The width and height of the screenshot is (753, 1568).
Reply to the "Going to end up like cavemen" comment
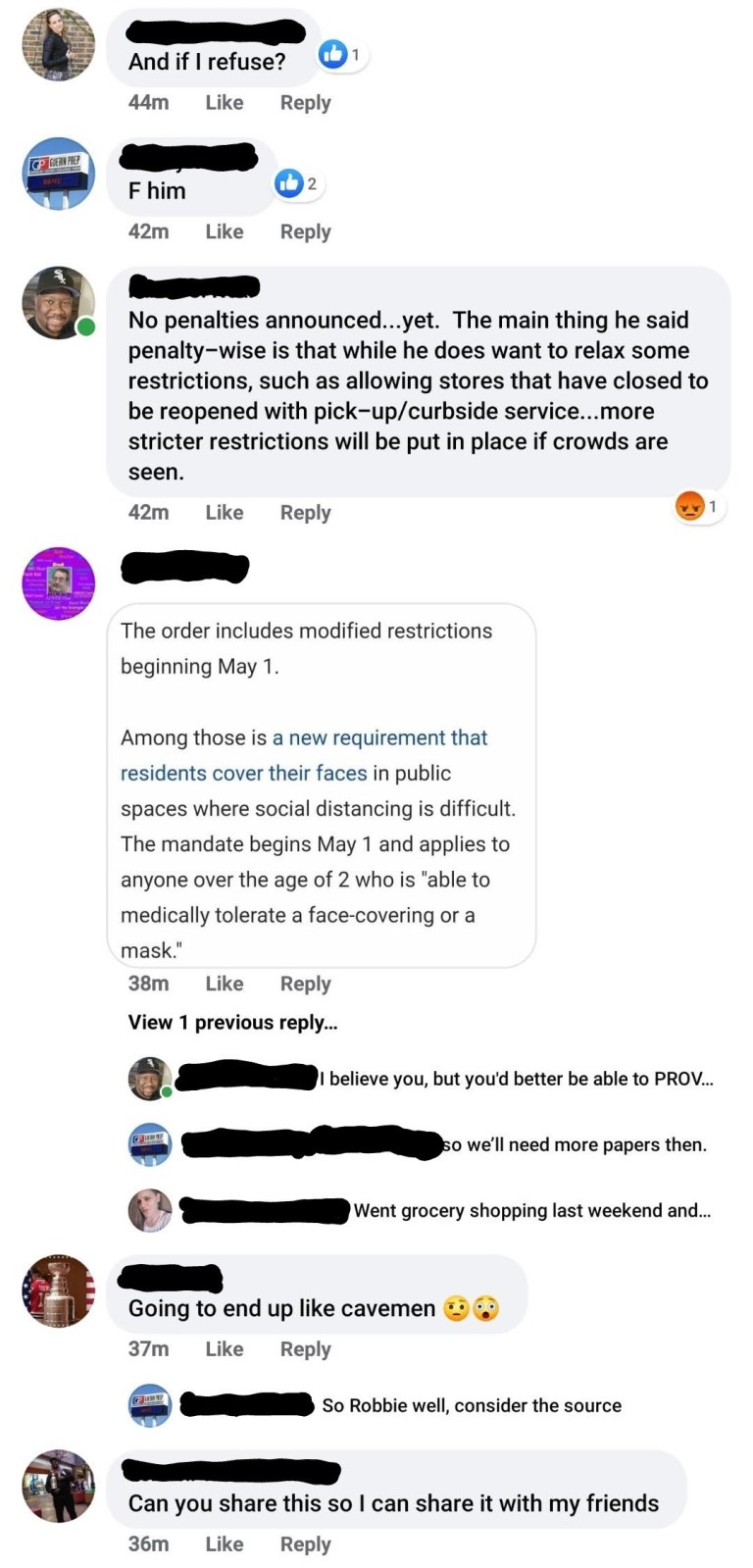coord(305,1349)
